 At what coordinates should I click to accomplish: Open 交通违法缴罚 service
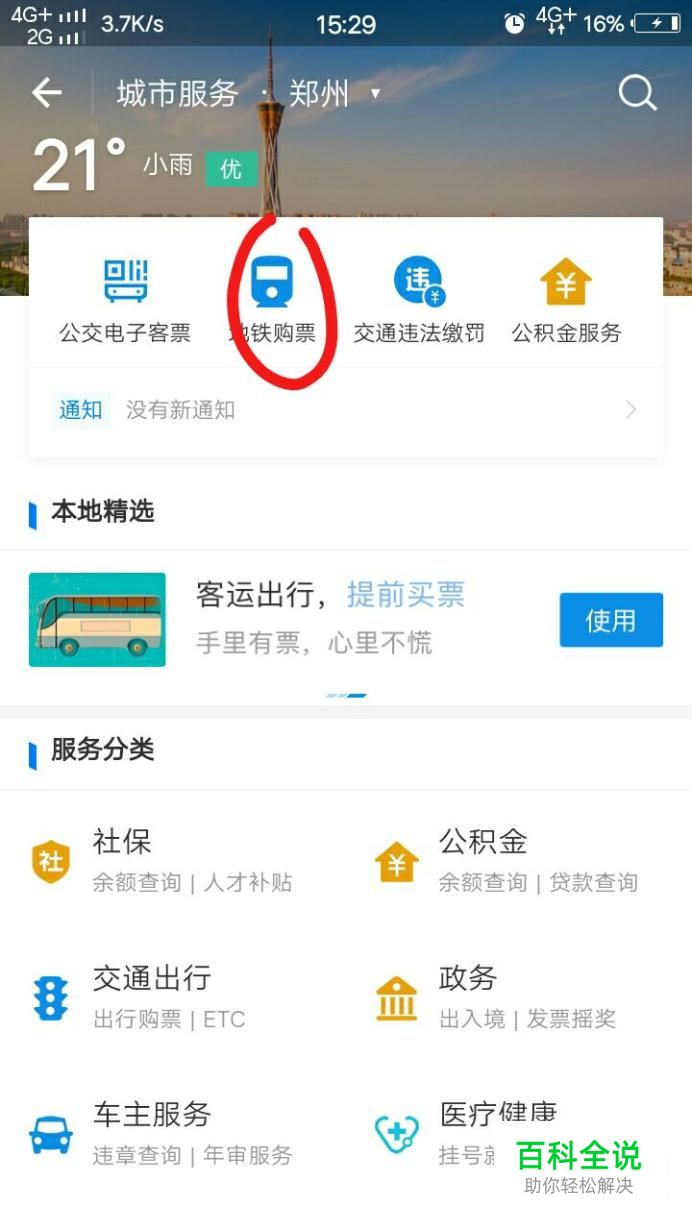419,299
